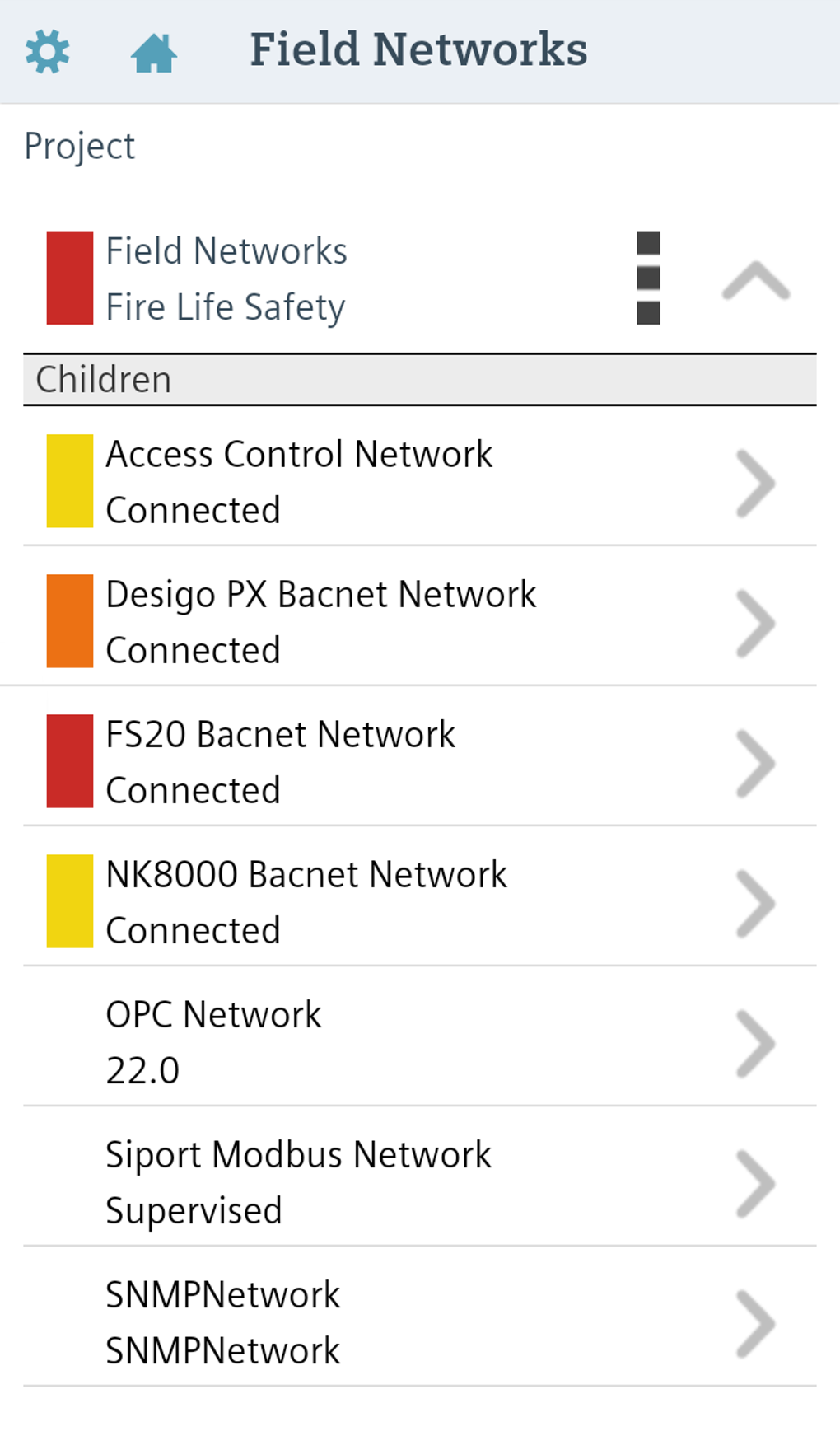This screenshot has height=1436, width=840.
Task: Click the chevron next to Desigo PX Bacnet Network
Action: coord(757,622)
